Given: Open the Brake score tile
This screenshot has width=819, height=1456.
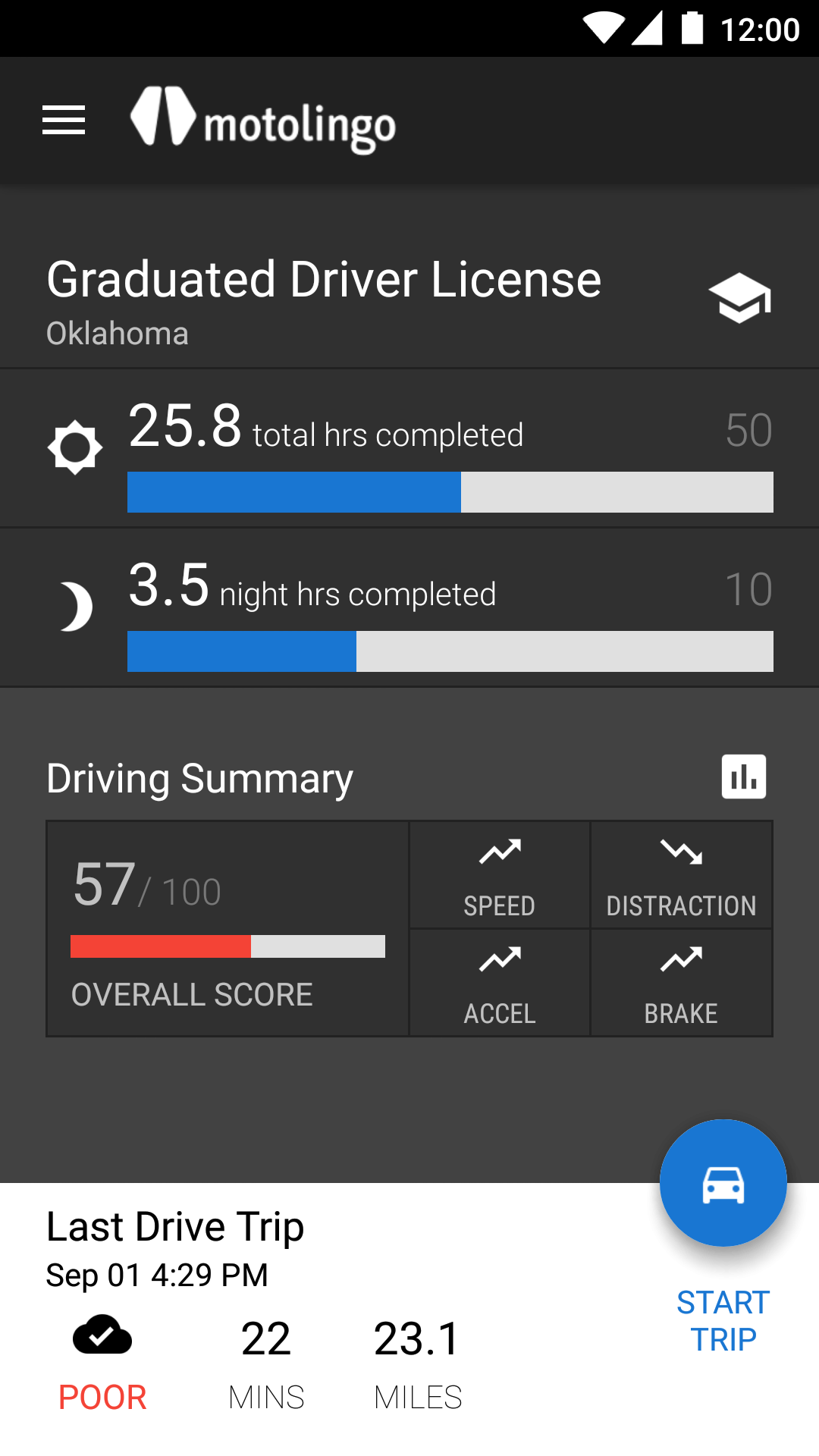Looking at the screenshot, I should [x=681, y=983].
